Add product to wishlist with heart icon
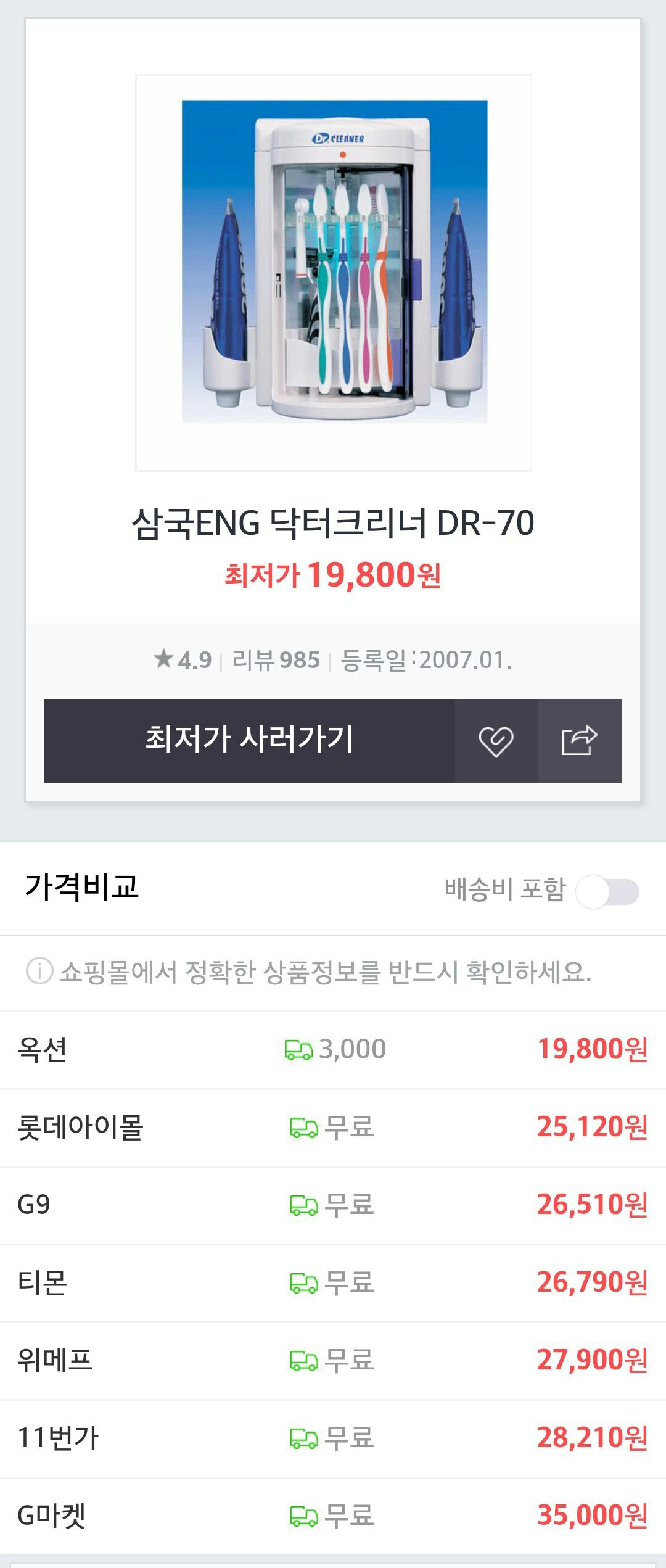Screen dimensions: 666x1568 click(x=496, y=741)
